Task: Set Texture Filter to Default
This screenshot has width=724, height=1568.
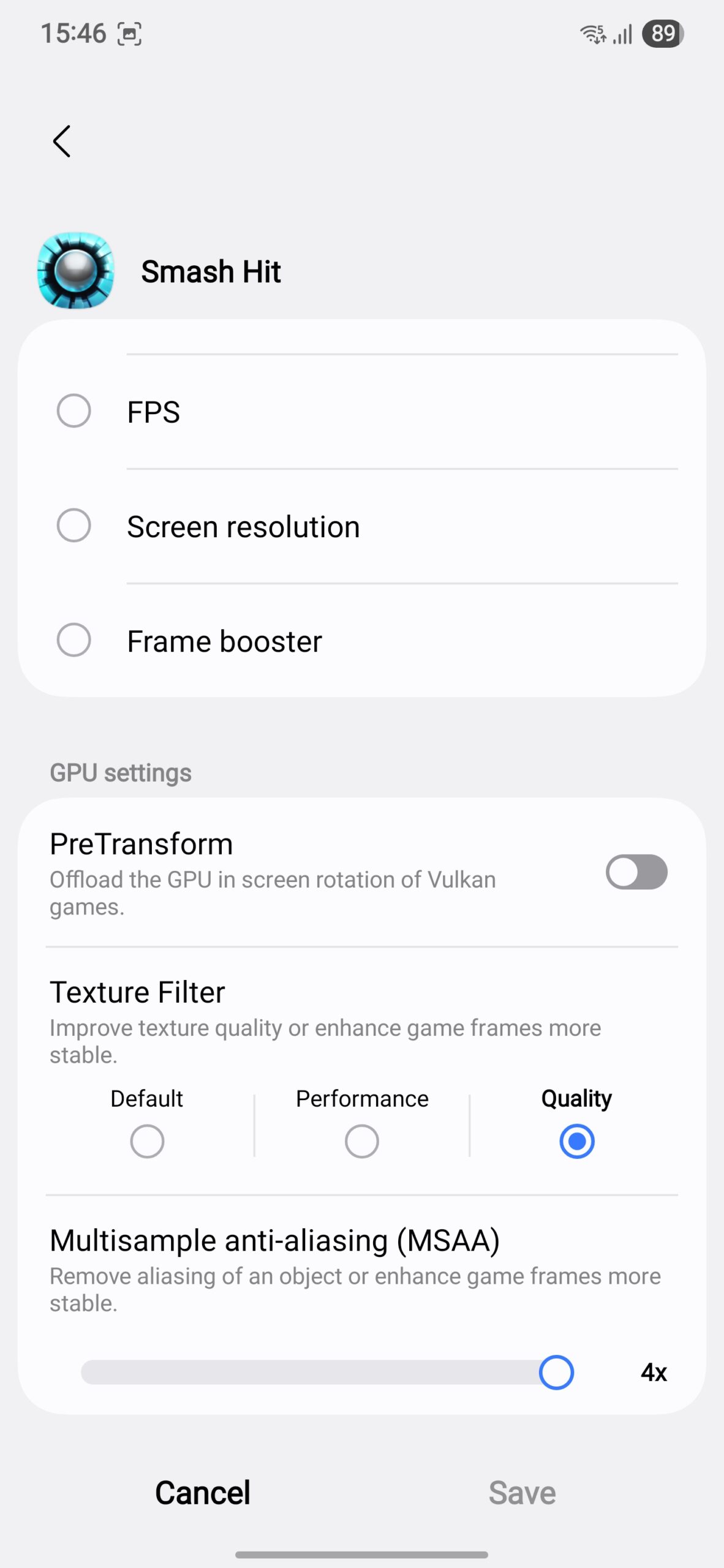Action: click(147, 1140)
